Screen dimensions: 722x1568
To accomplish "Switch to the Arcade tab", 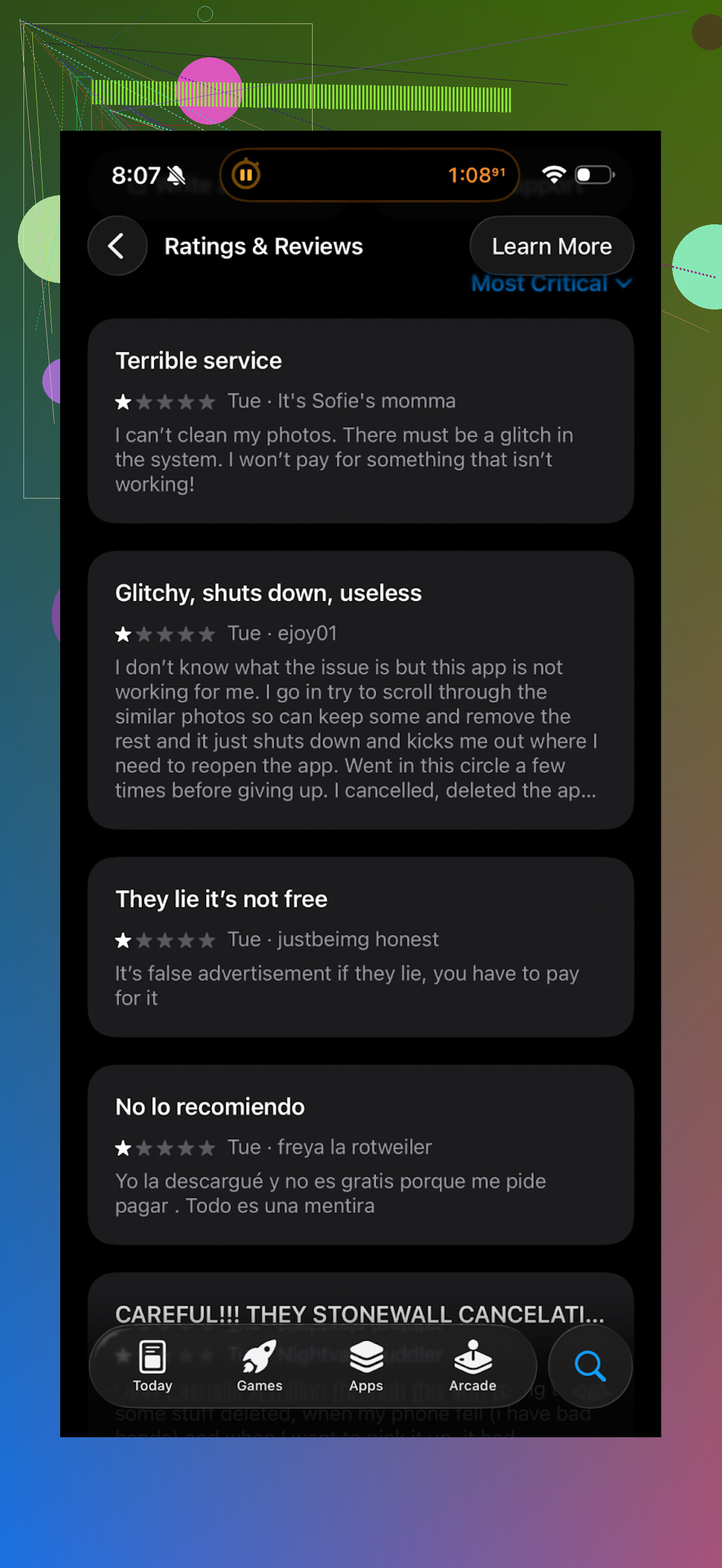I will coord(472,1366).
